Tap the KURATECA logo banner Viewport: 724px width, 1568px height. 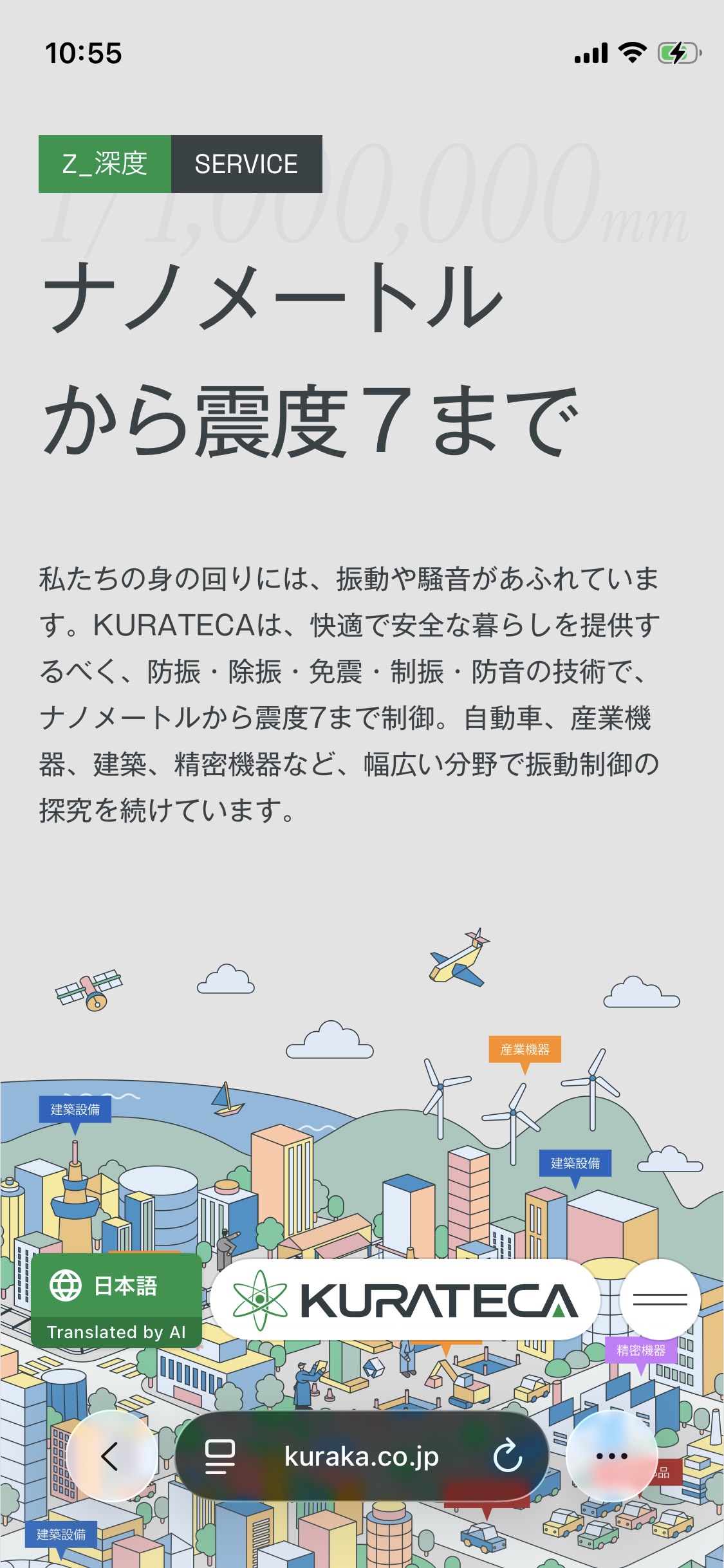pyautogui.click(x=405, y=1300)
